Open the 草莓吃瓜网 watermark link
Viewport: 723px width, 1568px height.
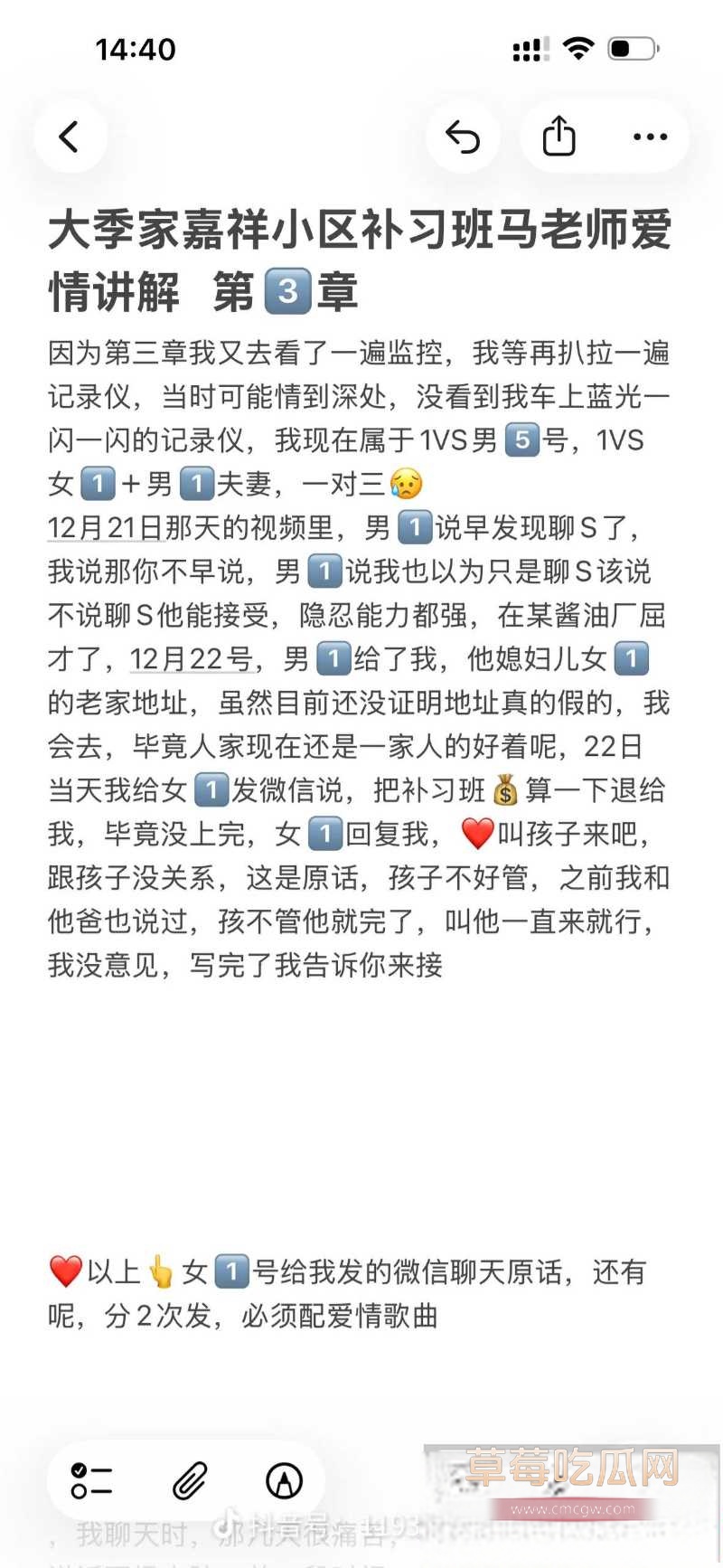568,1464
